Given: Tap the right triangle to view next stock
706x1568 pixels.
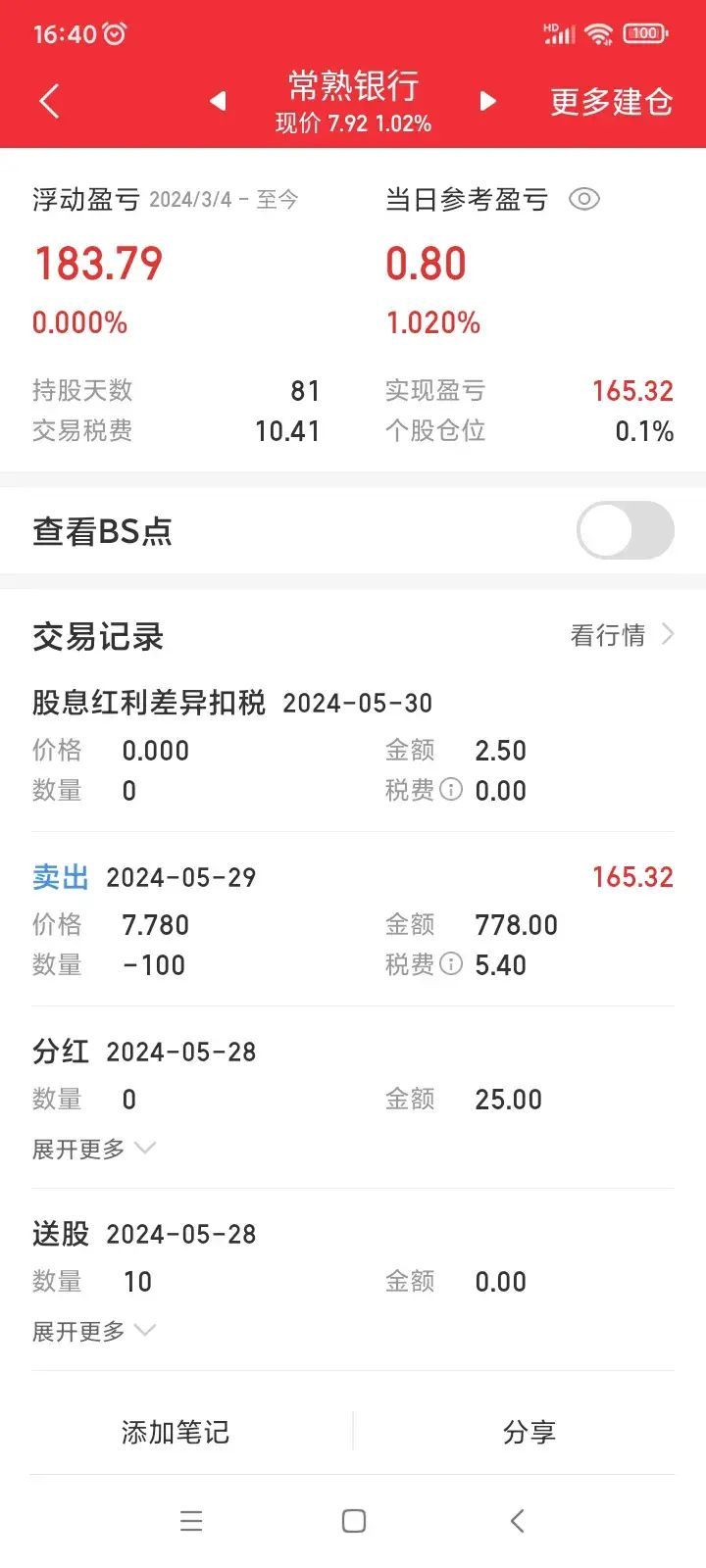Looking at the screenshot, I should [x=487, y=101].
